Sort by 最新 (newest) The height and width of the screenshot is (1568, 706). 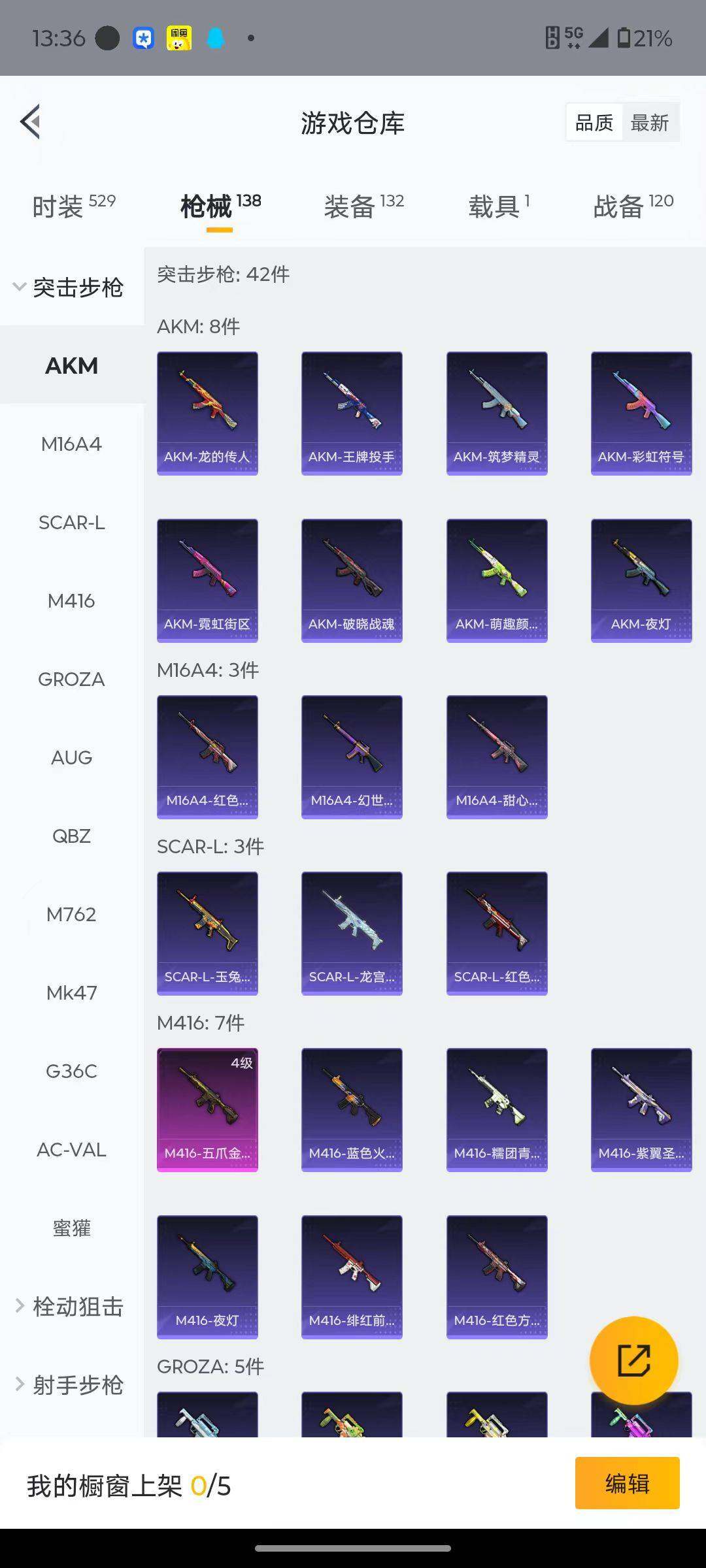tap(649, 123)
